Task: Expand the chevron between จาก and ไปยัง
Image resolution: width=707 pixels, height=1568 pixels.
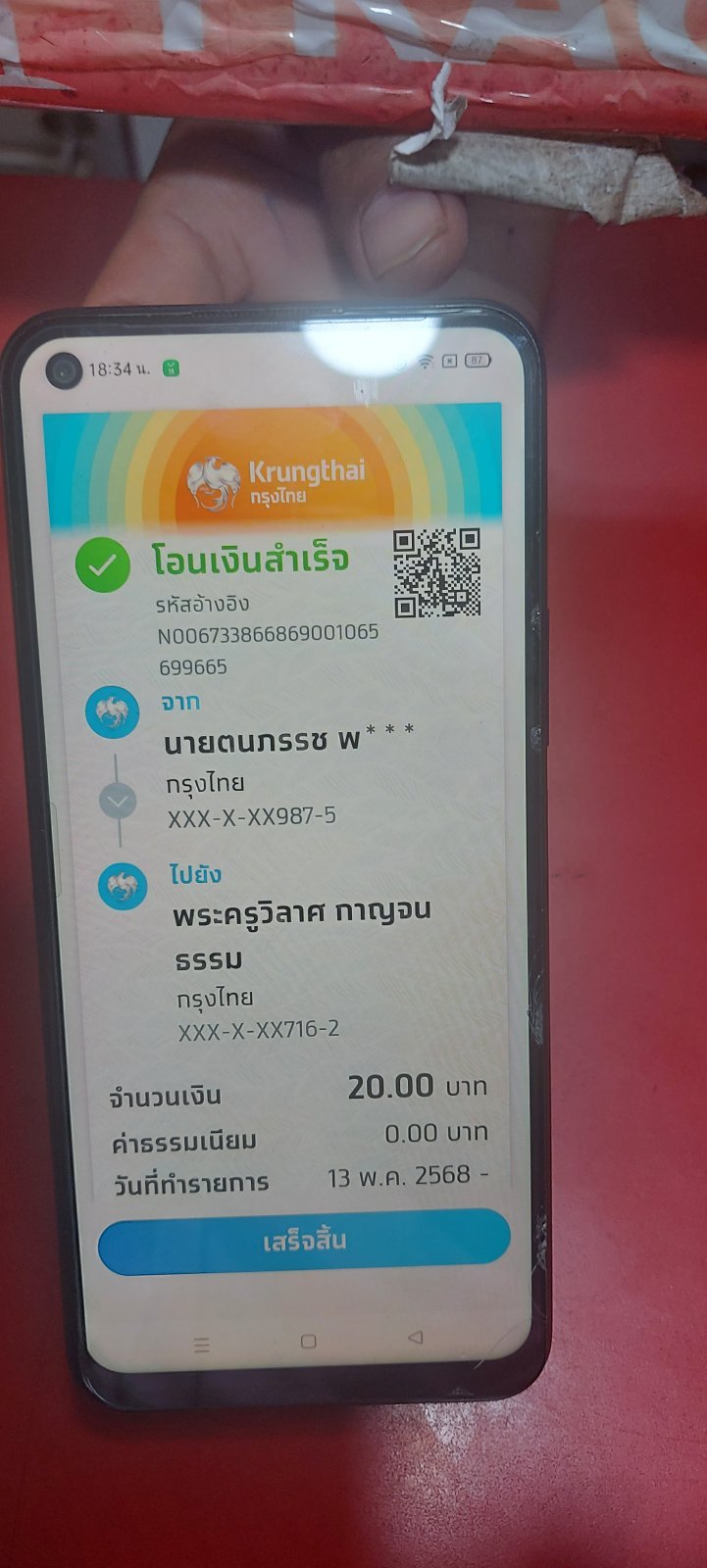Action: pyautogui.click(x=118, y=802)
